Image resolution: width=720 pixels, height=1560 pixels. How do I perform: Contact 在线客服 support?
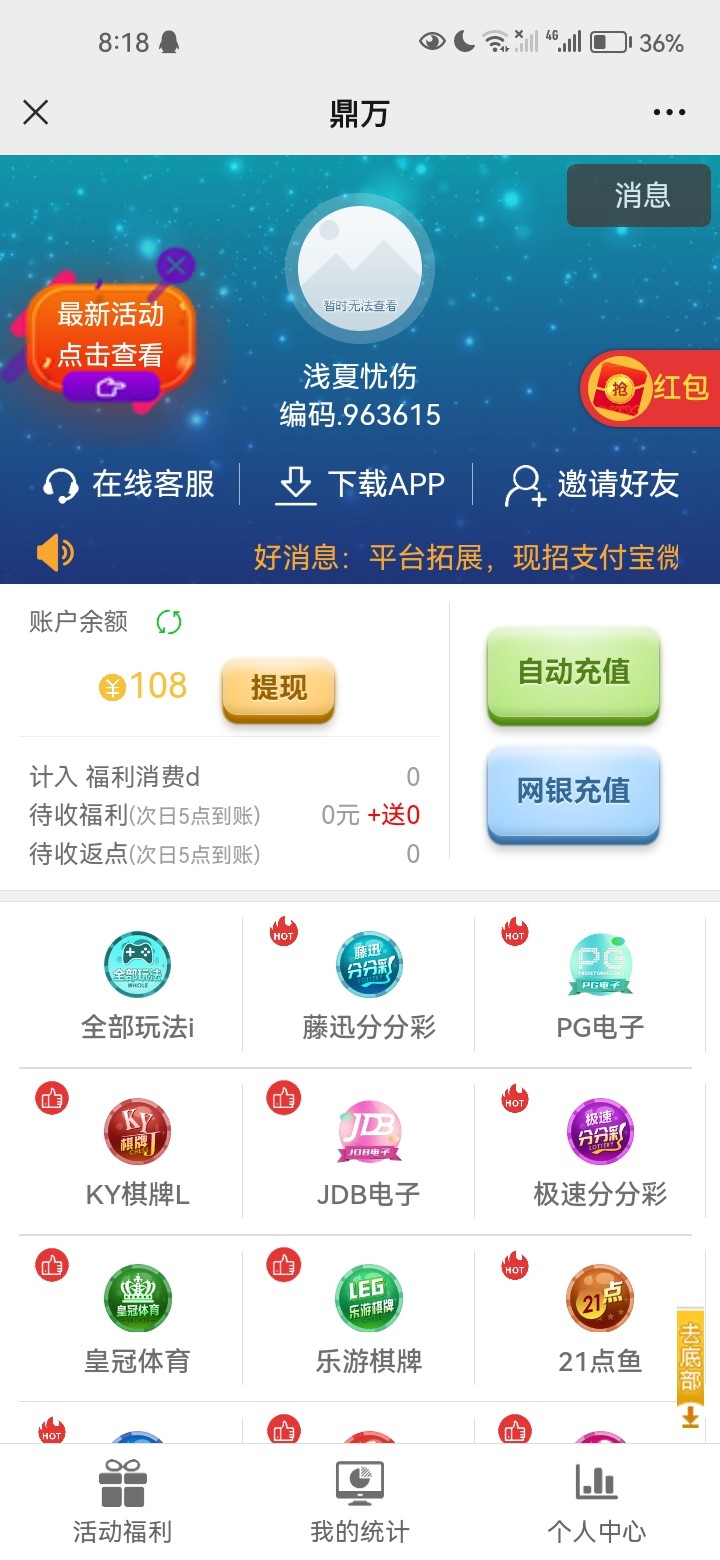click(130, 485)
